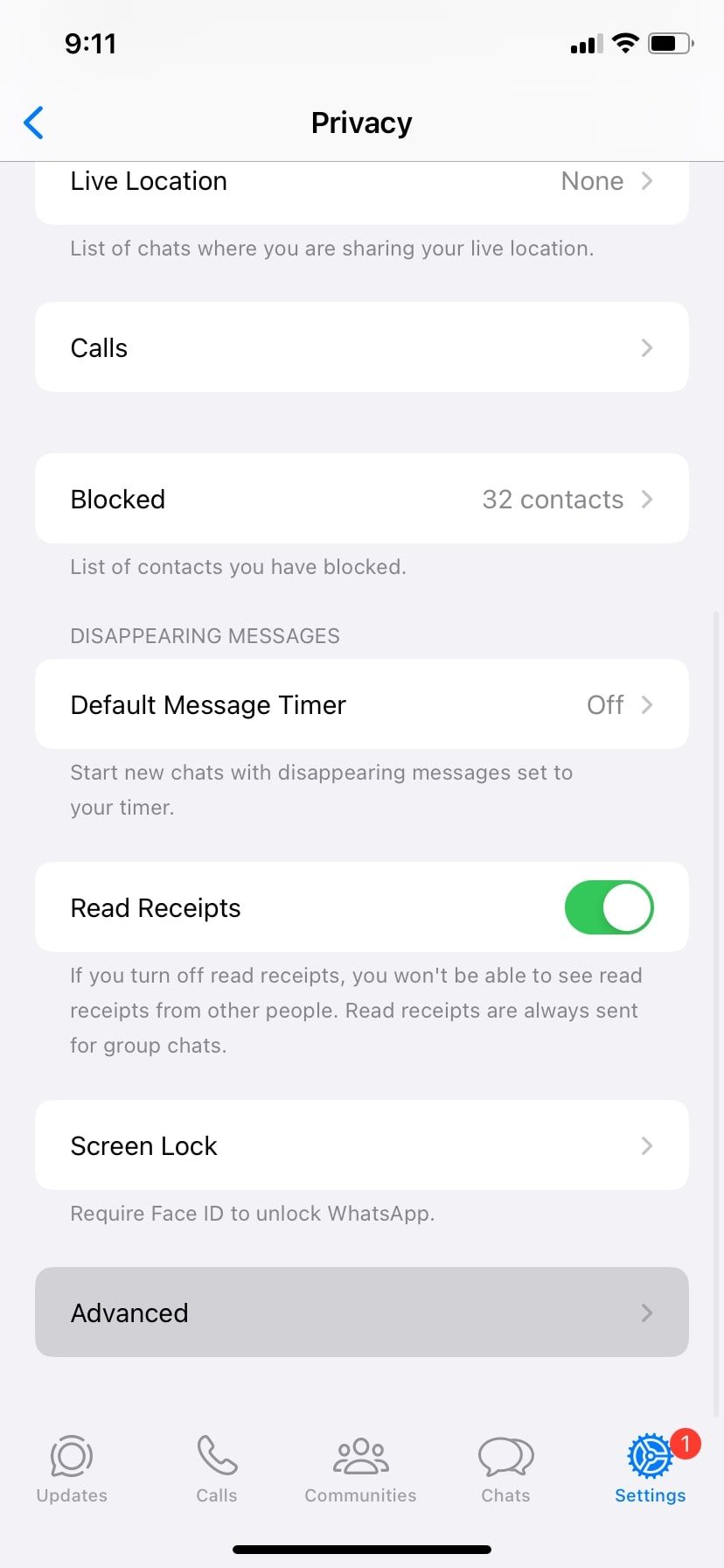Screen dimensions: 724x1568
Task: Switch to the Updates tab
Action: click(72, 1469)
